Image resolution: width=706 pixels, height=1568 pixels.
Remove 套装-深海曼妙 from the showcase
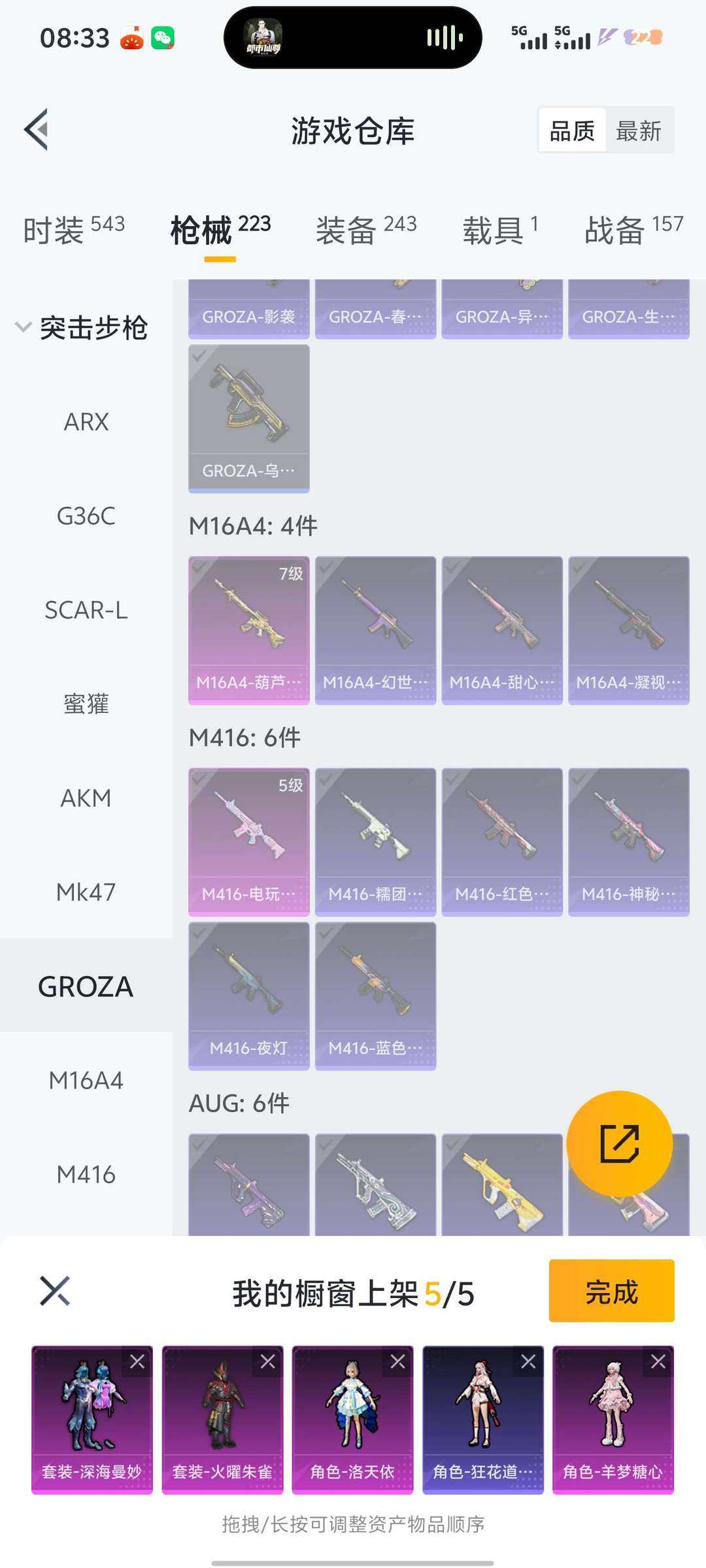point(137,1361)
